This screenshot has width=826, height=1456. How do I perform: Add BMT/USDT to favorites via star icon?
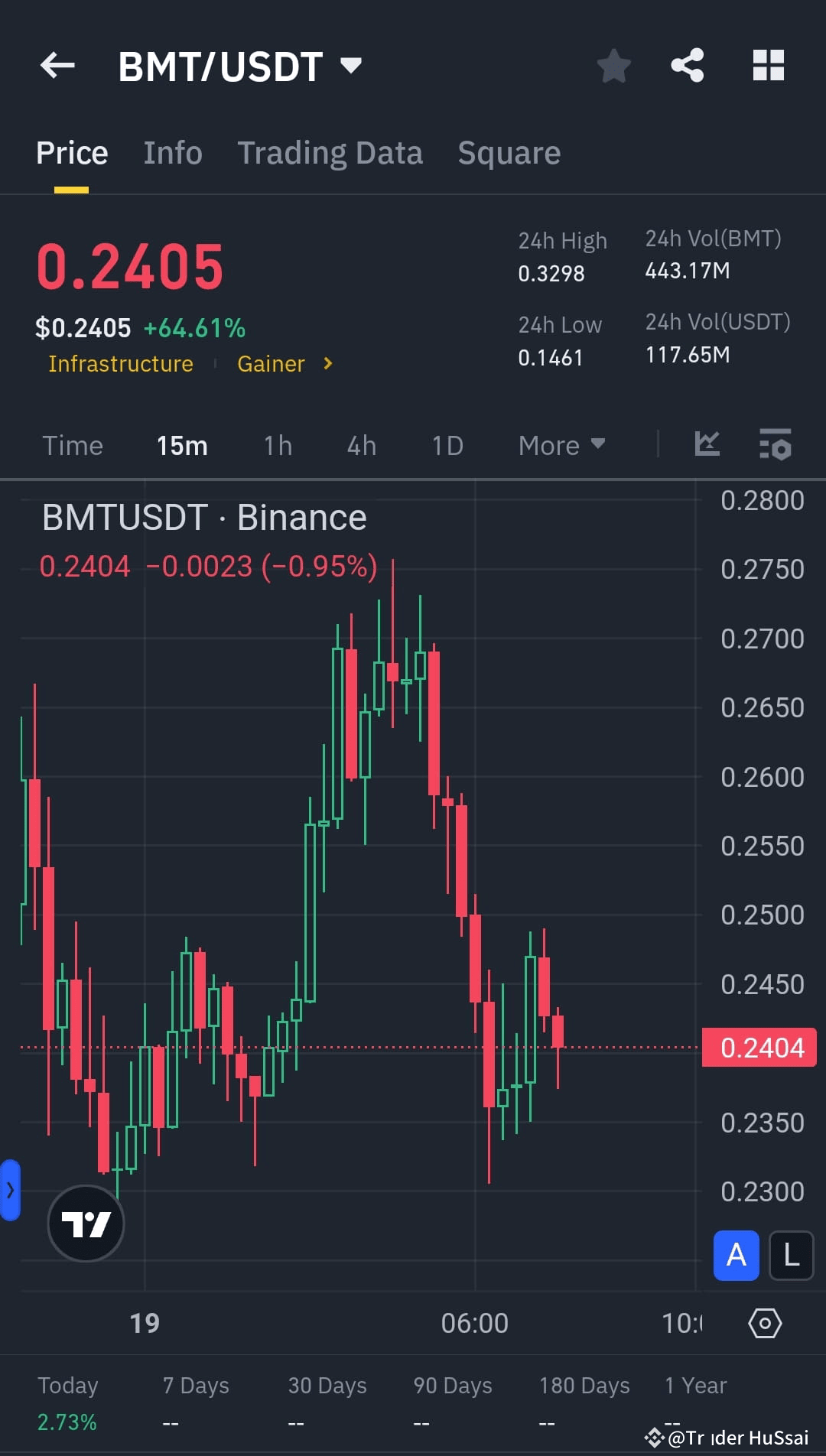(x=613, y=66)
